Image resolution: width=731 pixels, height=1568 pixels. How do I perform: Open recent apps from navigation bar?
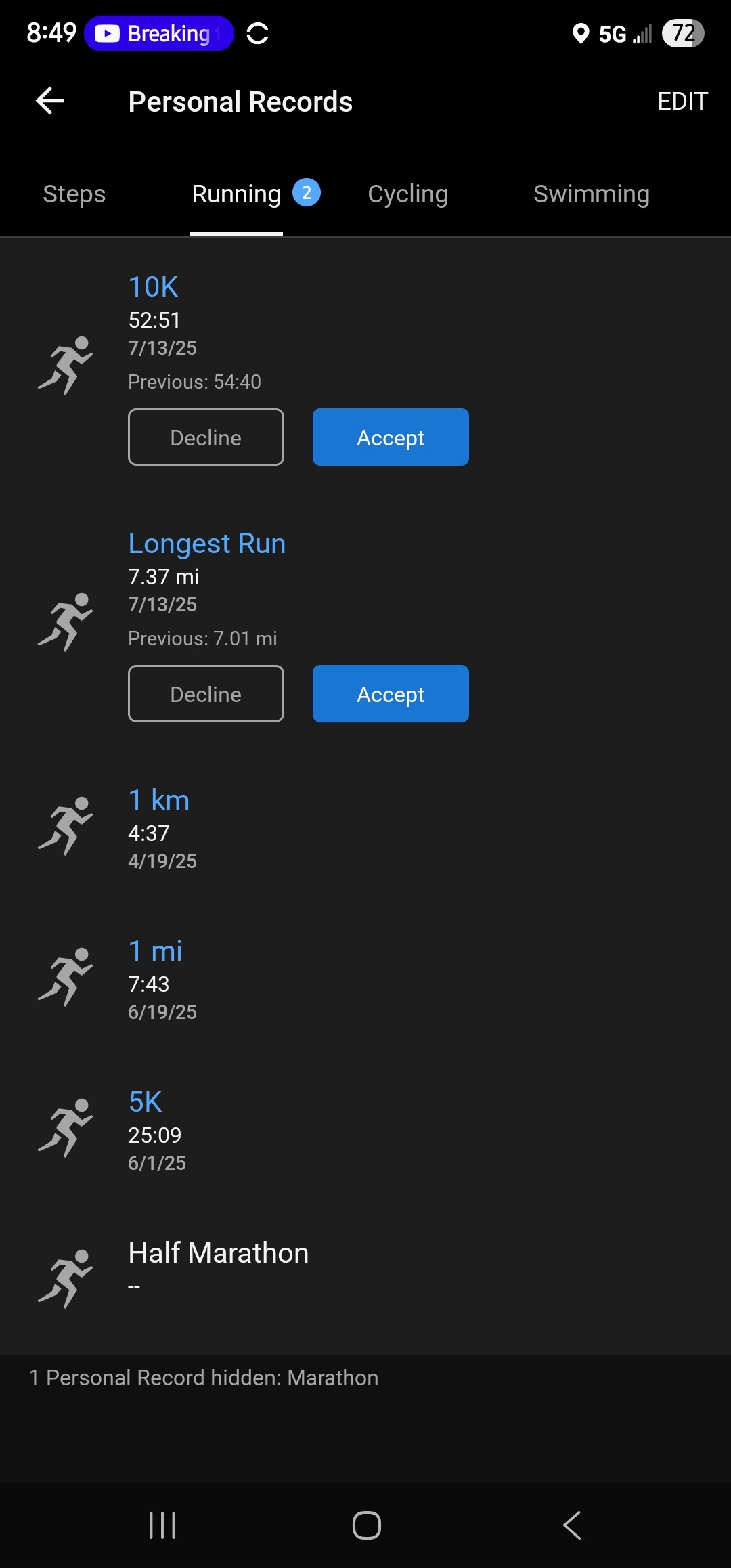[x=162, y=1525]
